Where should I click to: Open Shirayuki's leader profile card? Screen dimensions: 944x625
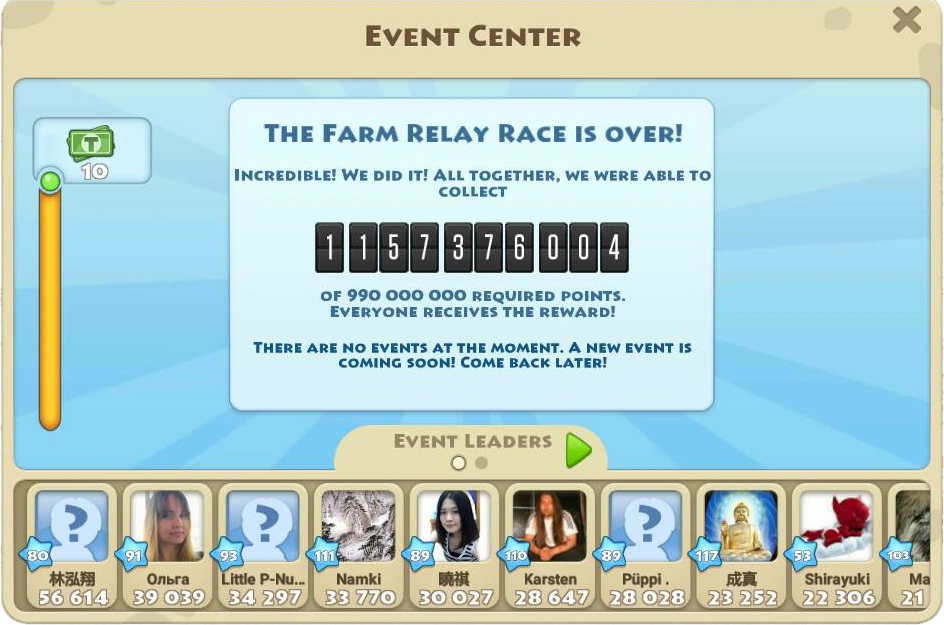837,547
